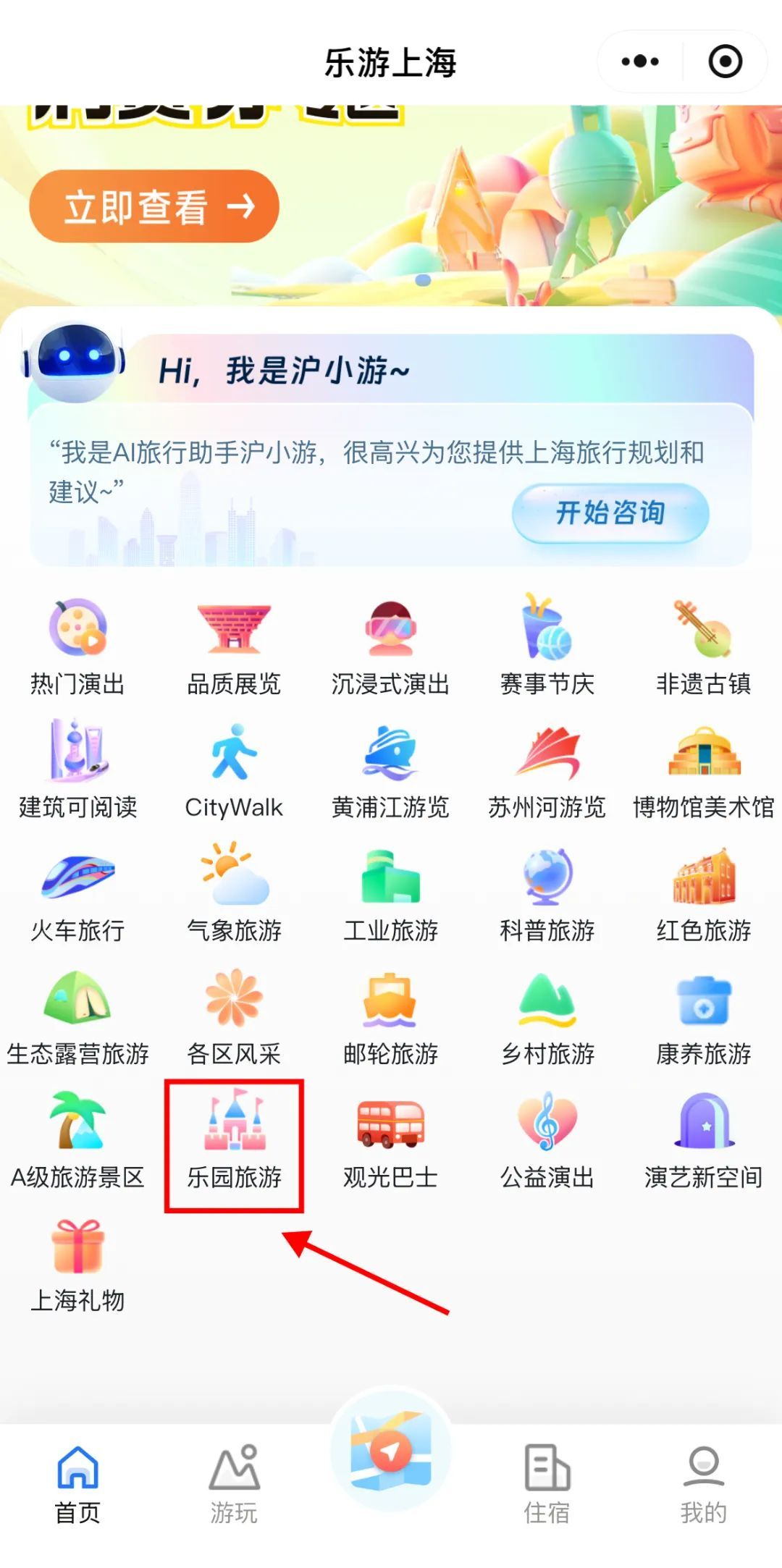
Task: Open 乐园旅游 category
Action: click(234, 1142)
